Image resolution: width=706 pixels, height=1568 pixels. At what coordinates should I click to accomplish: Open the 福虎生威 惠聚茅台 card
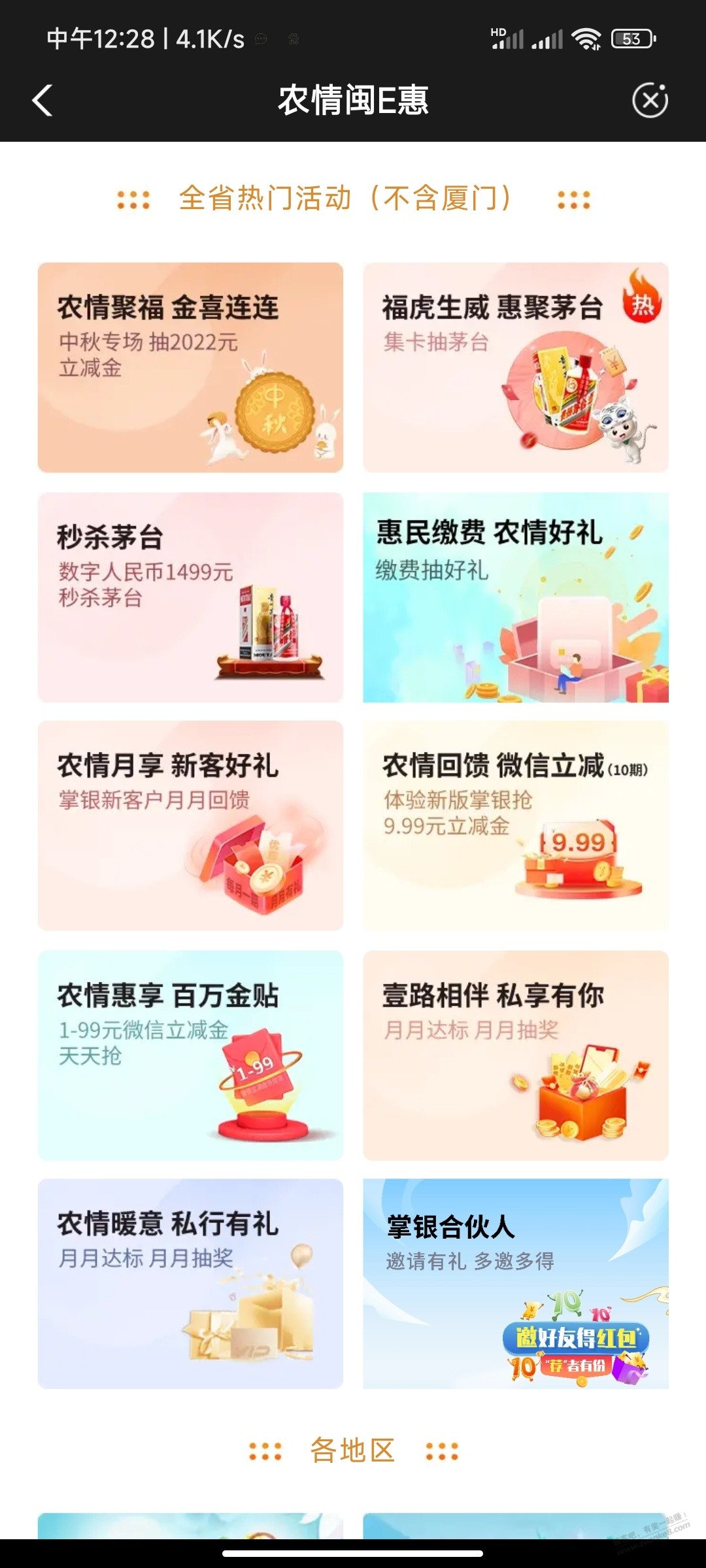(x=515, y=367)
